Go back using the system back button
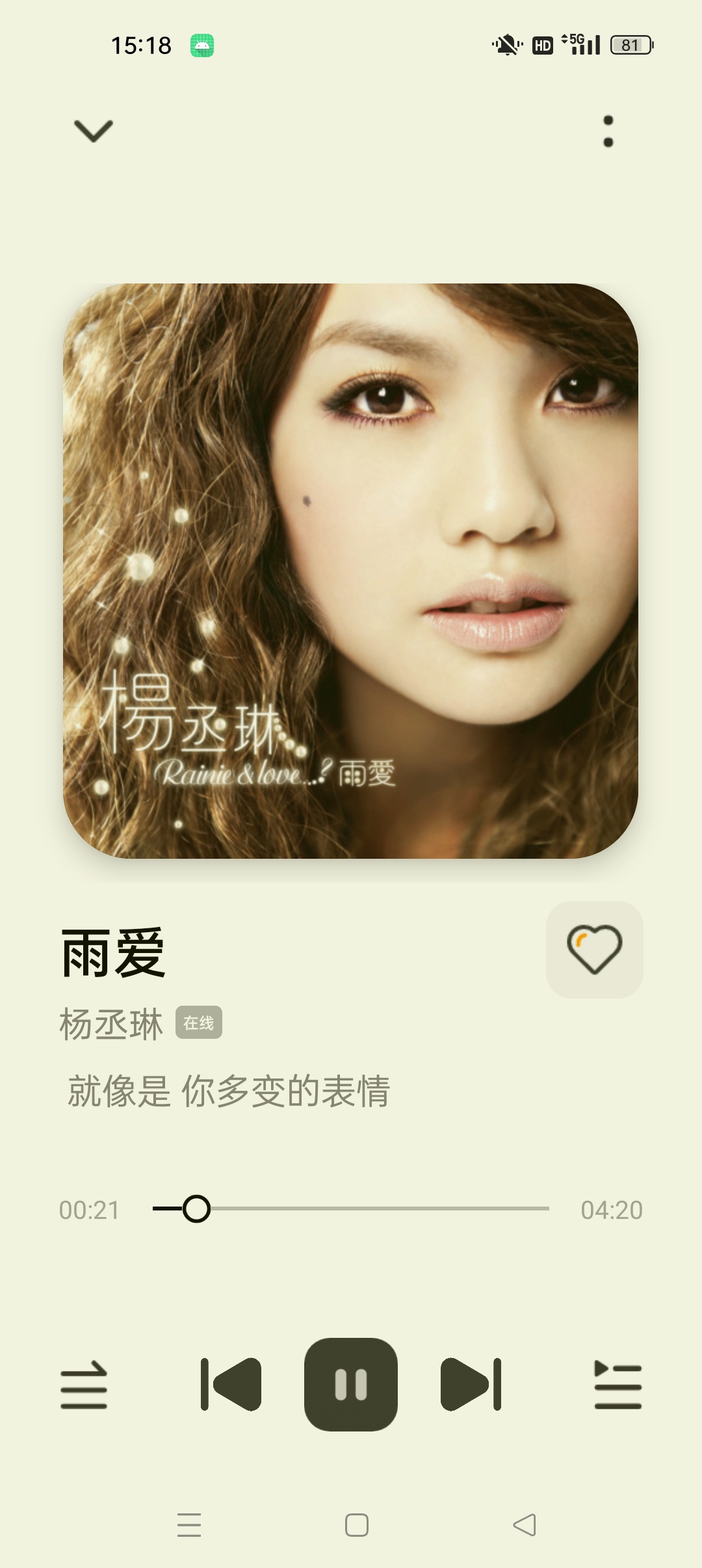 (525, 1524)
